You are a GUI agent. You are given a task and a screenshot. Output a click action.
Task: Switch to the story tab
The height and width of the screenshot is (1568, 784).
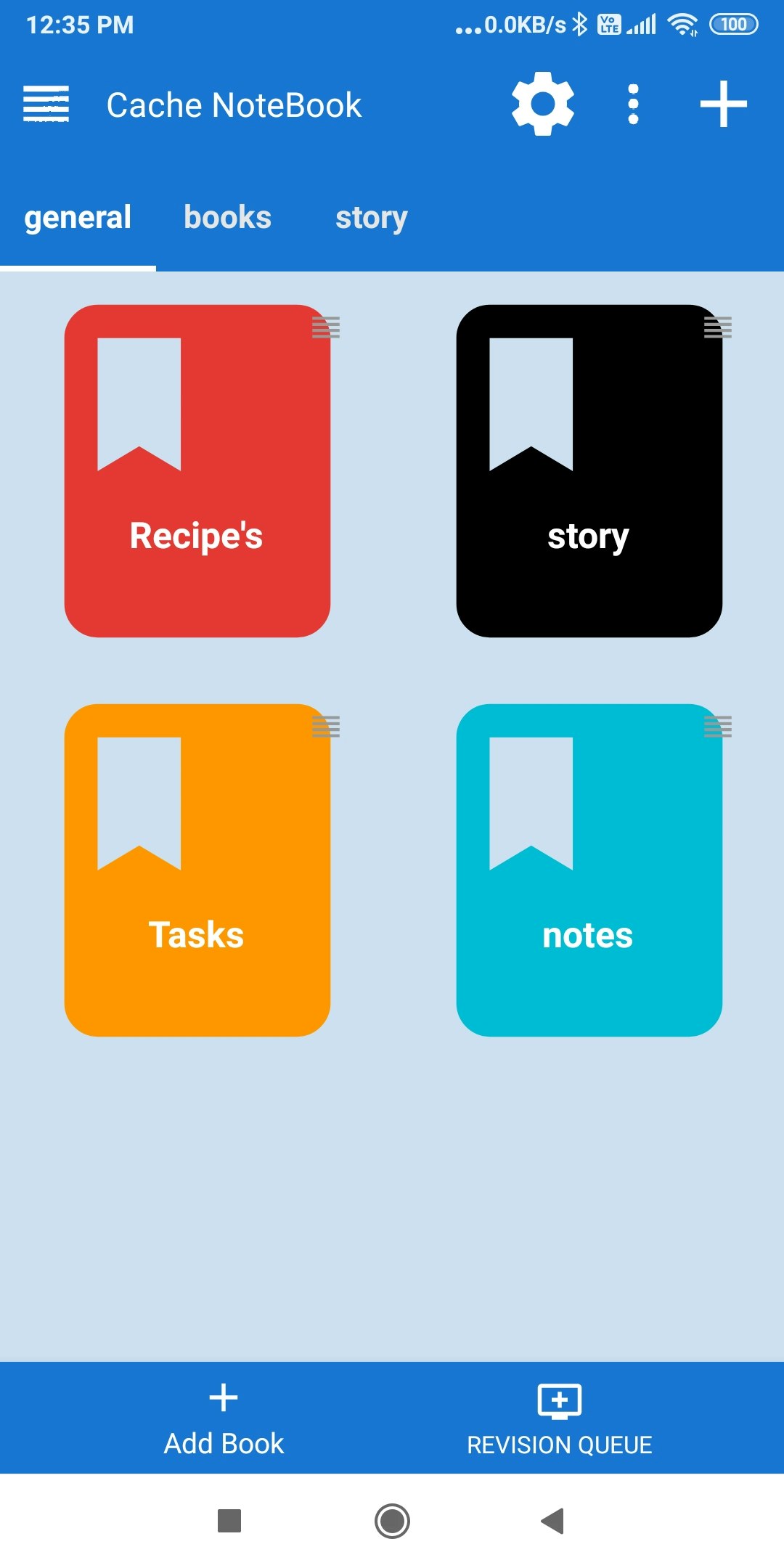371,217
